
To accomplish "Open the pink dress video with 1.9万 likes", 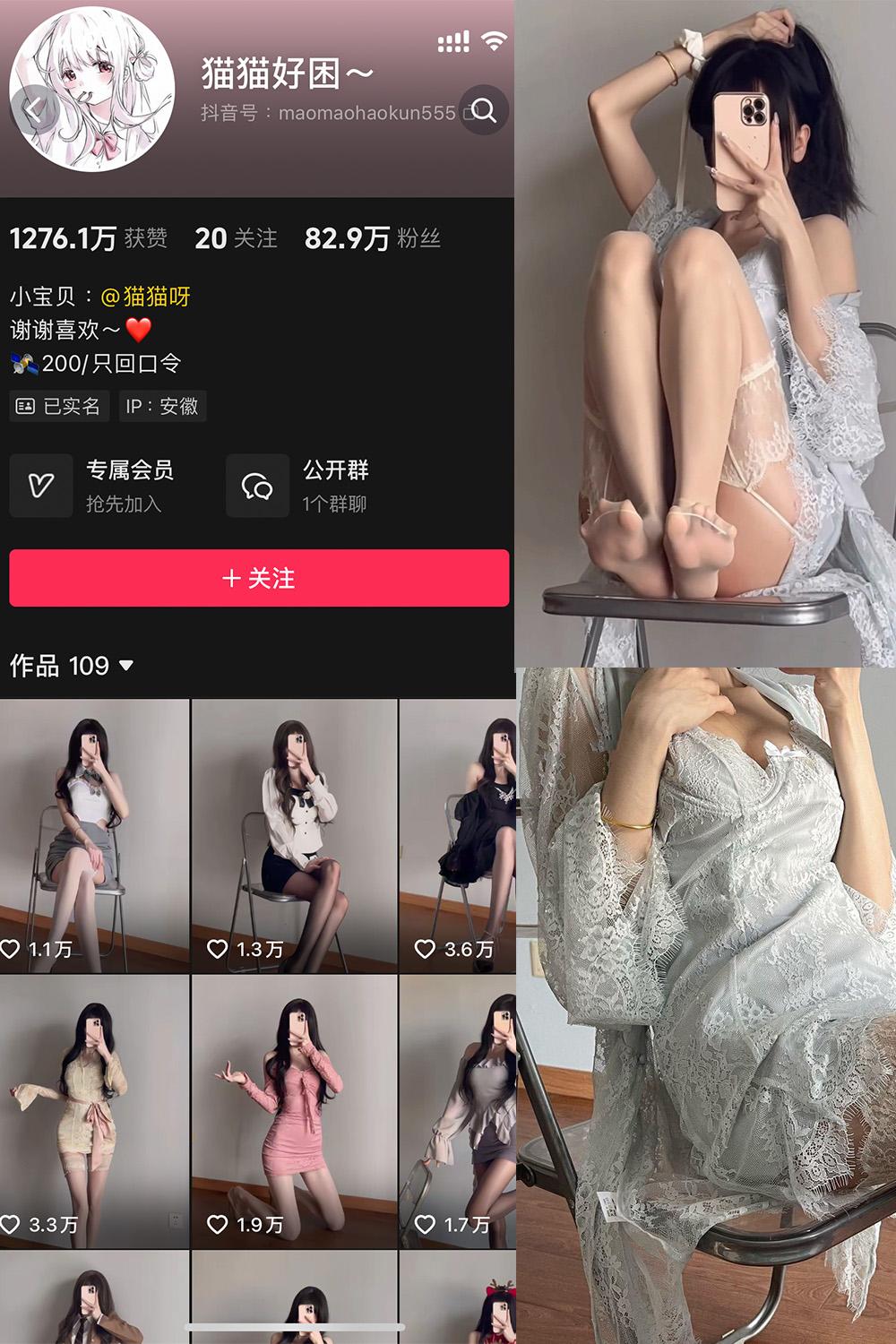I will 296,1102.
